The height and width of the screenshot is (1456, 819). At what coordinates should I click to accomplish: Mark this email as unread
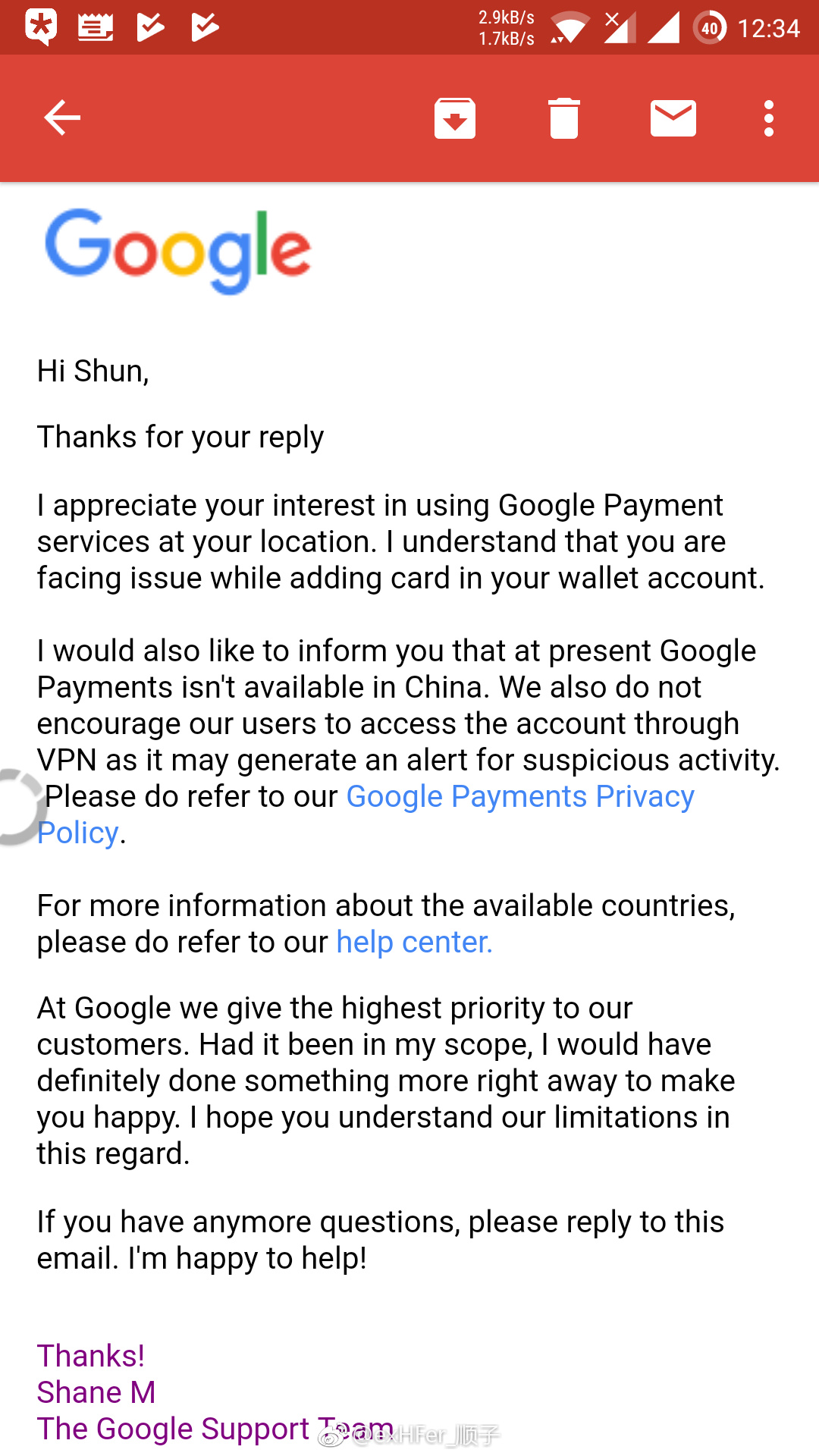pyautogui.click(x=673, y=118)
